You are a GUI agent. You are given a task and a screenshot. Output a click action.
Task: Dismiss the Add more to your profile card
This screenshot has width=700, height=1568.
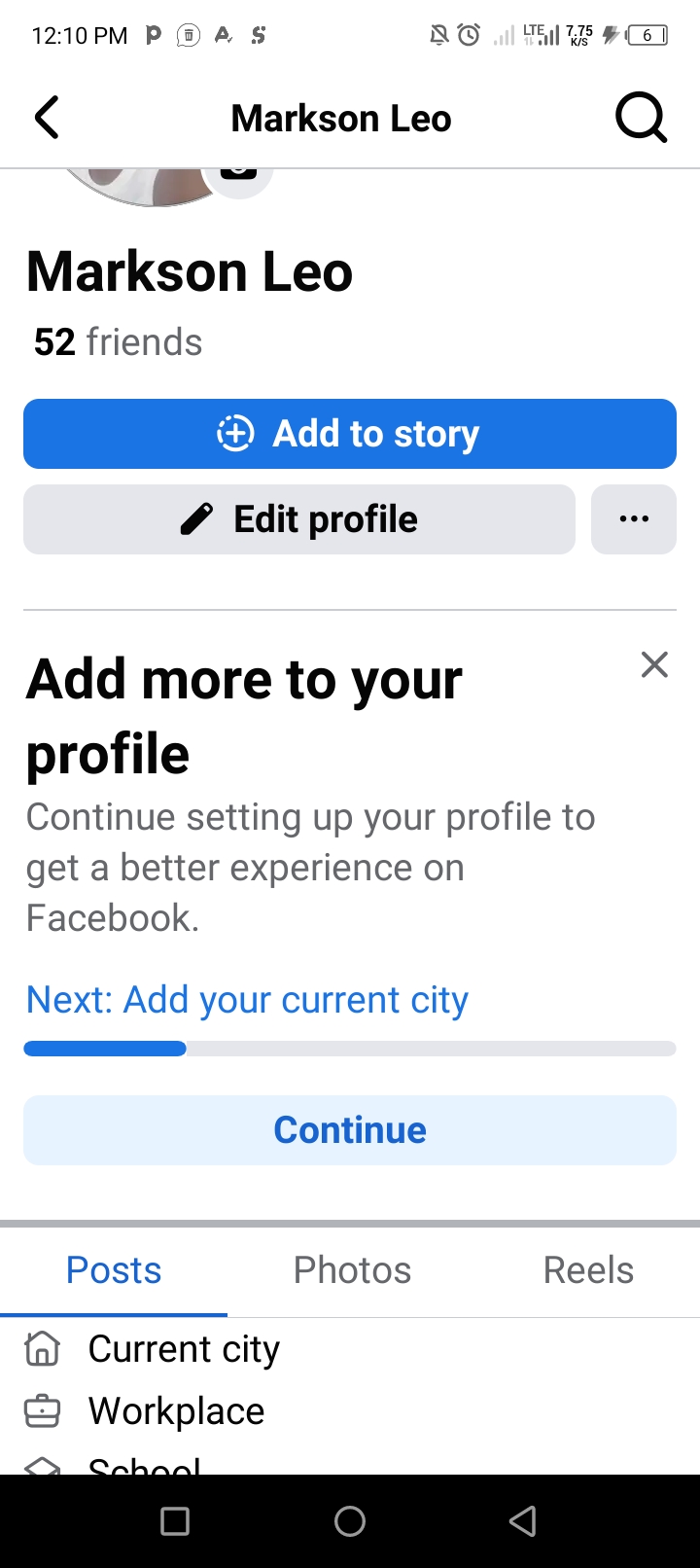pos(654,665)
